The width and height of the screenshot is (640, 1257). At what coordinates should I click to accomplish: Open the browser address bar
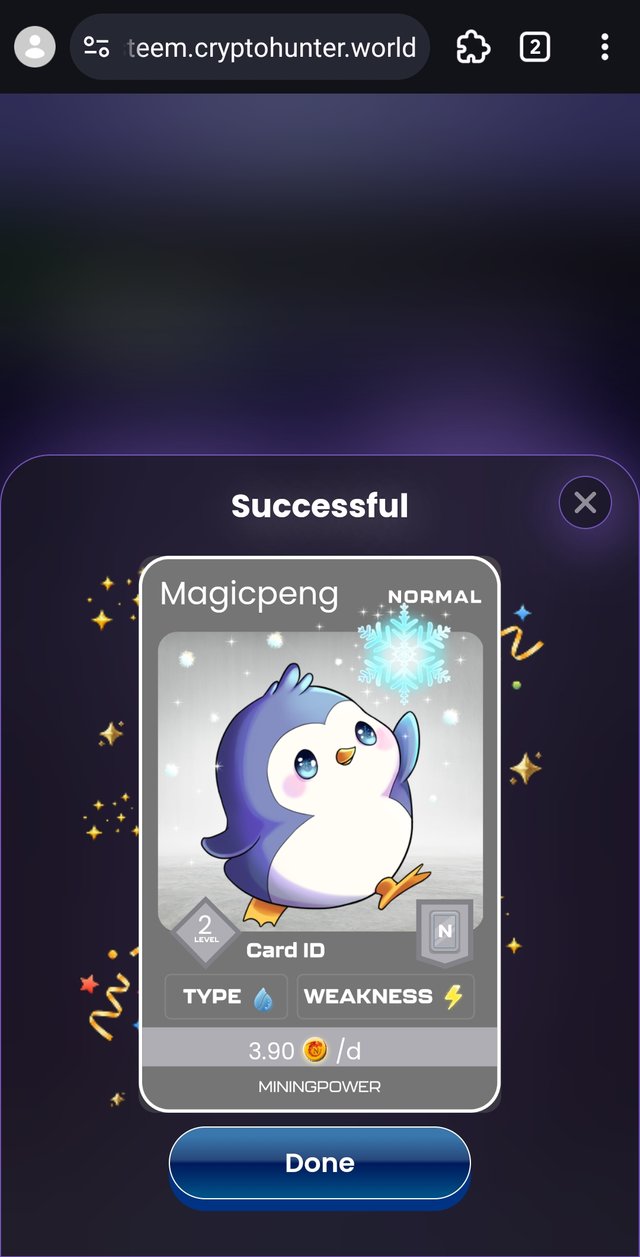(x=270, y=47)
